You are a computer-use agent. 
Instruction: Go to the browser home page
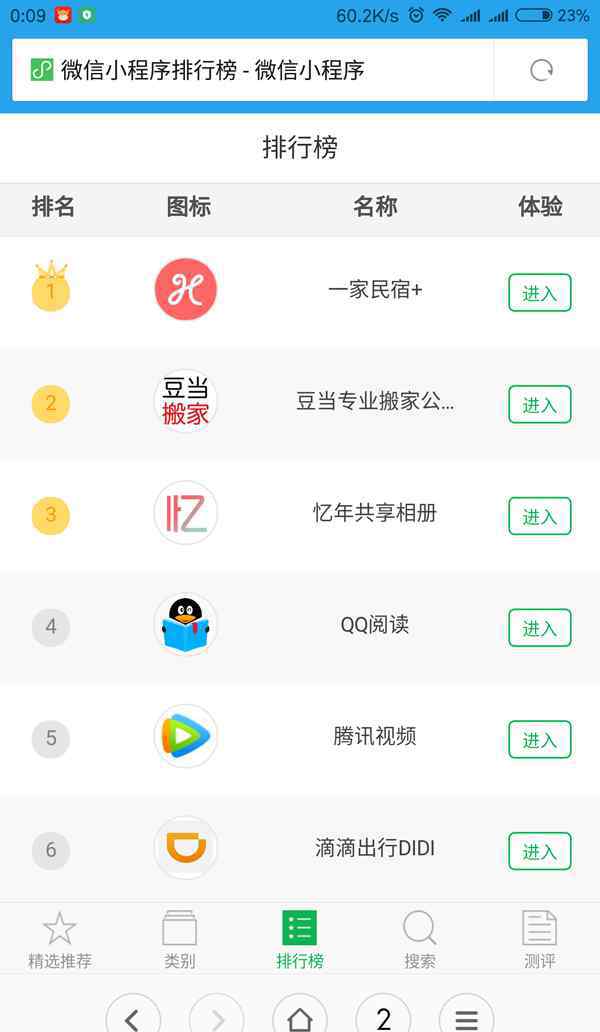300,1017
